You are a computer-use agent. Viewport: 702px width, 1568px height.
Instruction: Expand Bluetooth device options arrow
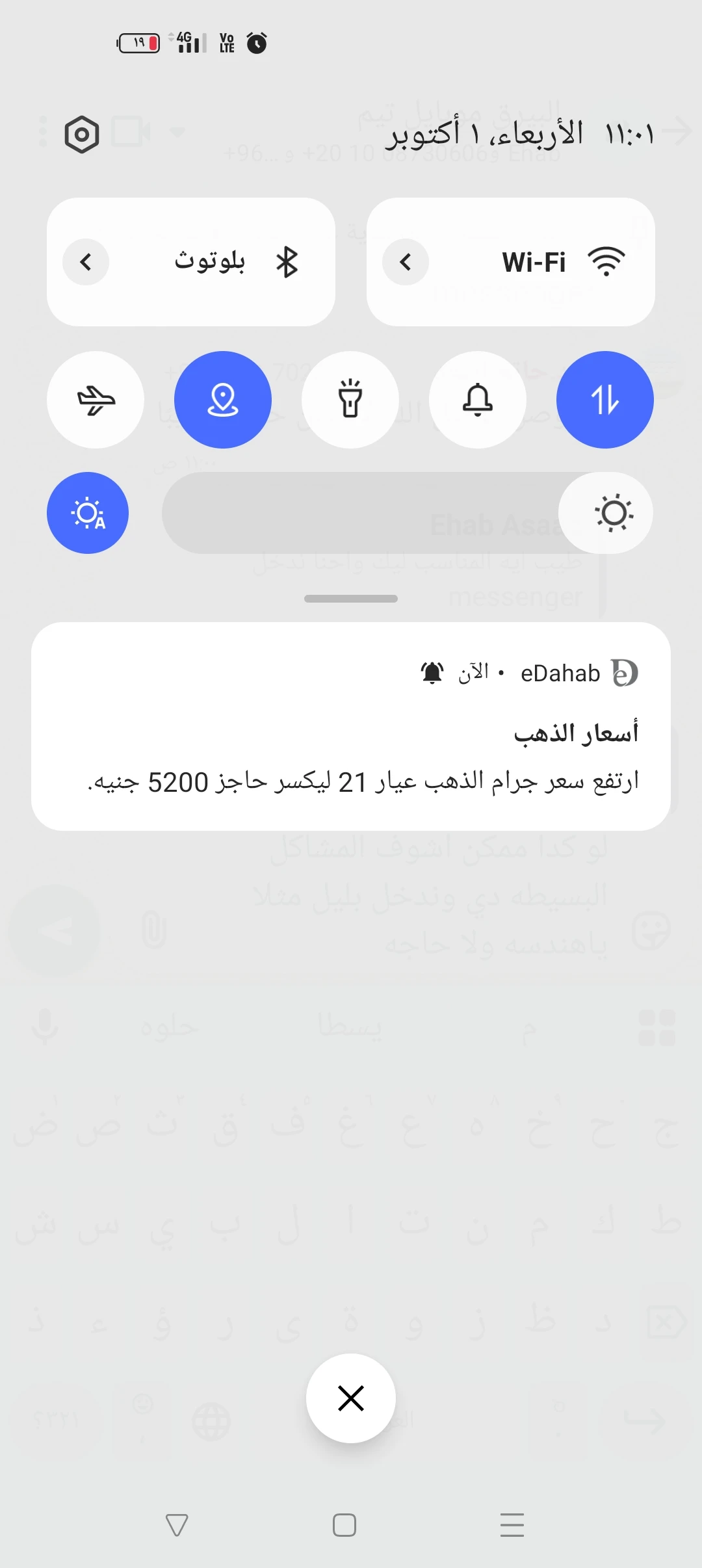[86, 262]
